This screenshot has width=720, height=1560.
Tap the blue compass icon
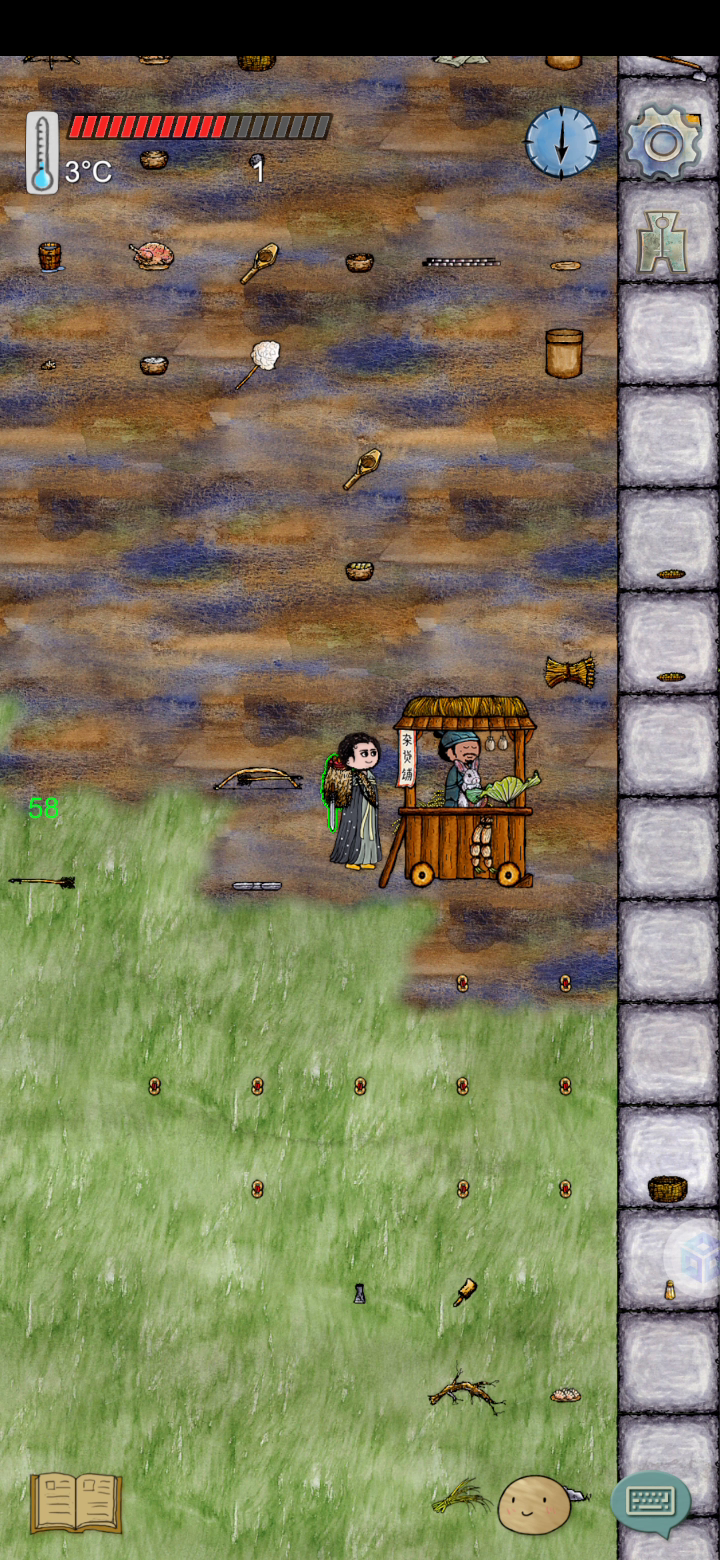coord(562,142)
